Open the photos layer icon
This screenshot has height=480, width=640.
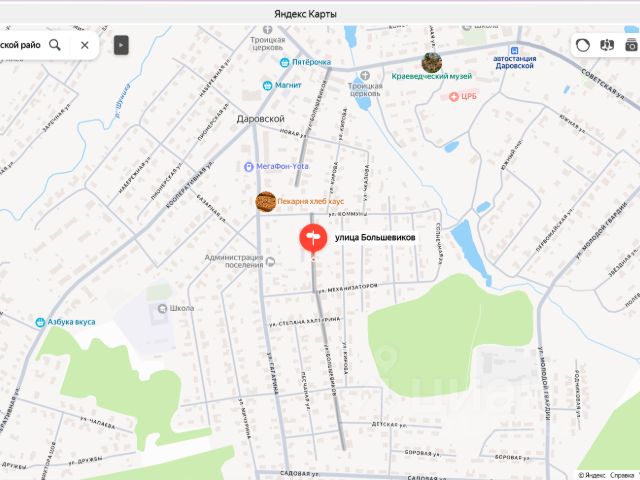[631, 45]
